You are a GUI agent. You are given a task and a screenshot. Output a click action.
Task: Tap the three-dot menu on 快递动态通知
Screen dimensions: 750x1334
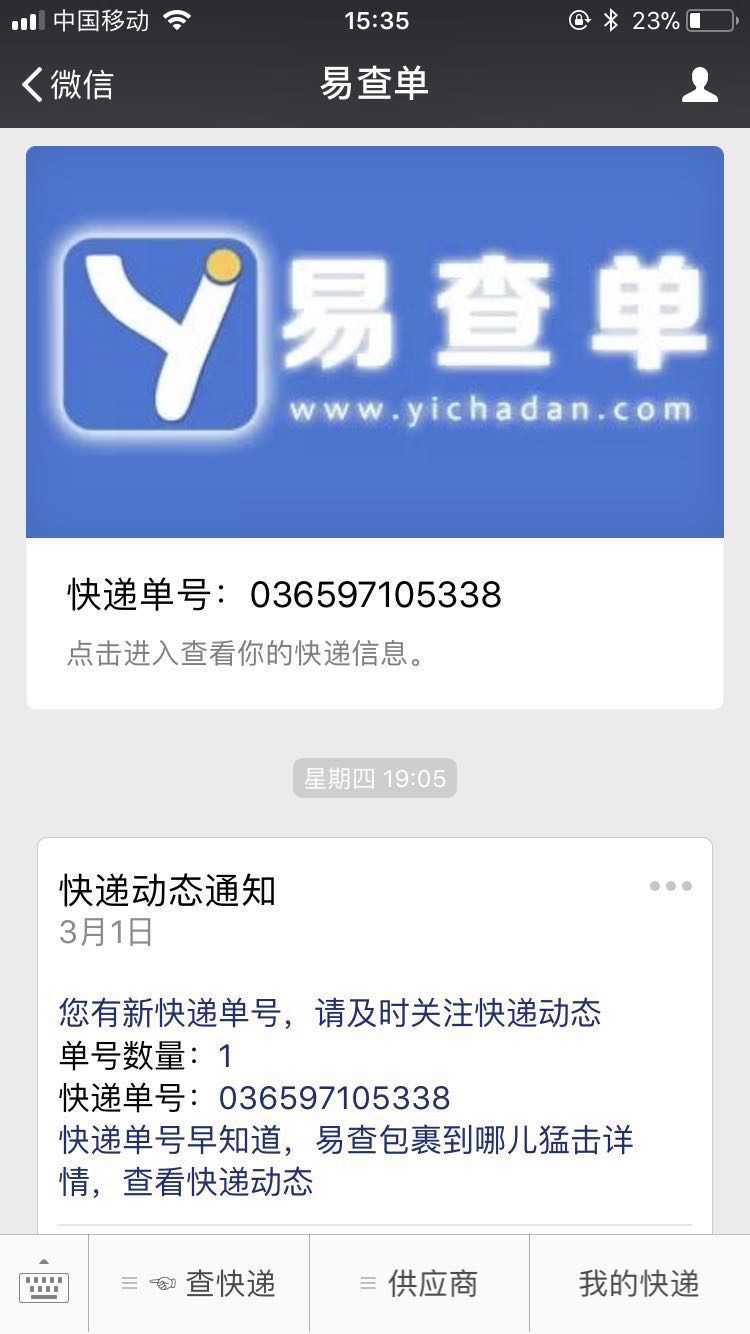[x=670, y=886]
